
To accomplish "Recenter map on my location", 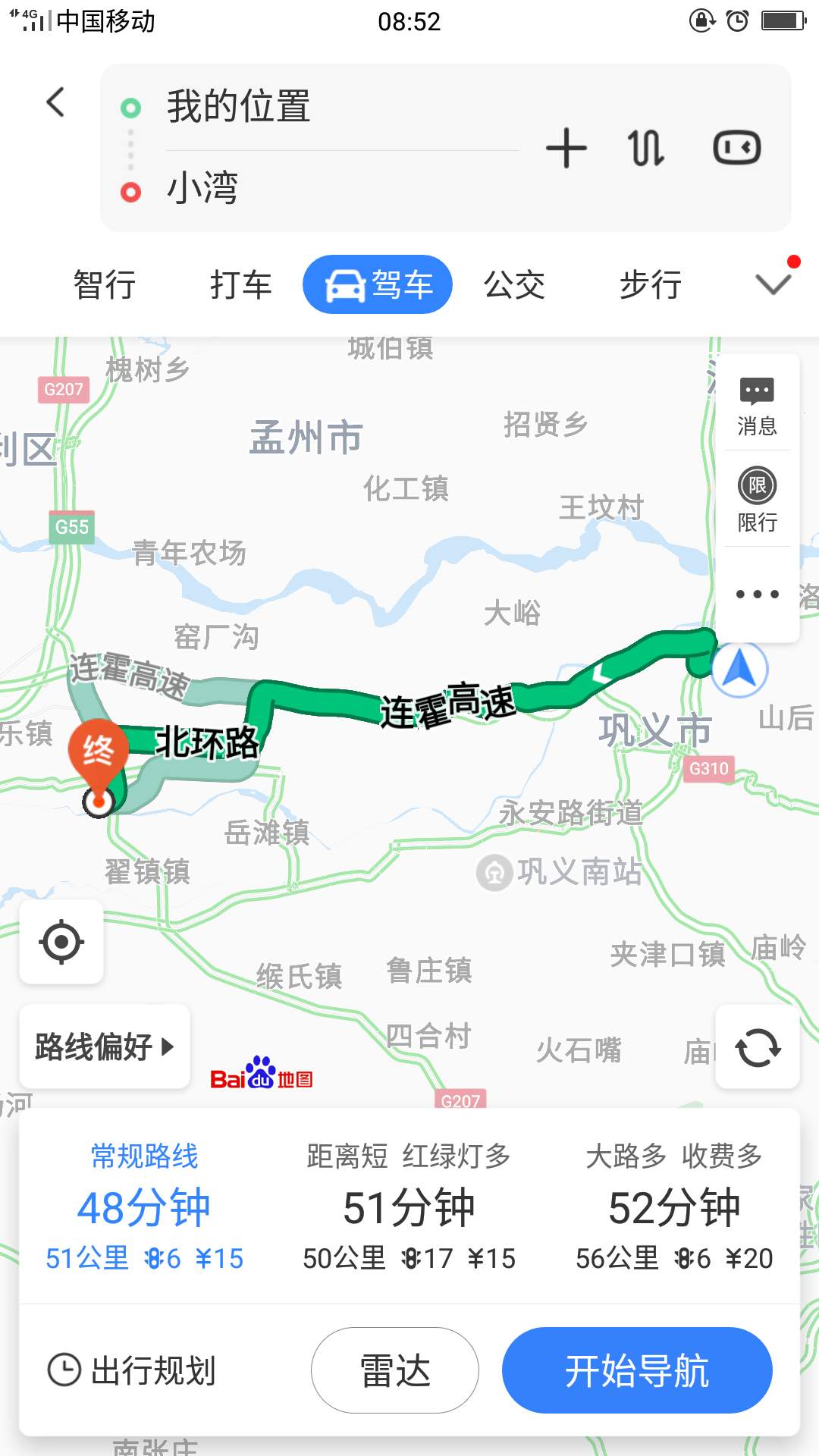I will [x=61, y=943].
